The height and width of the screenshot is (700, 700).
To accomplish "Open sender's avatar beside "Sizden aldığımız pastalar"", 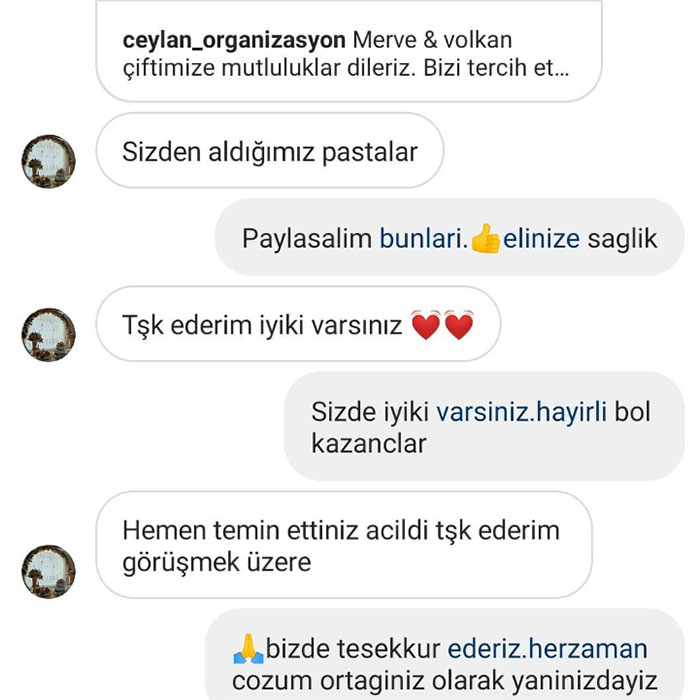I will pos(48,161).
